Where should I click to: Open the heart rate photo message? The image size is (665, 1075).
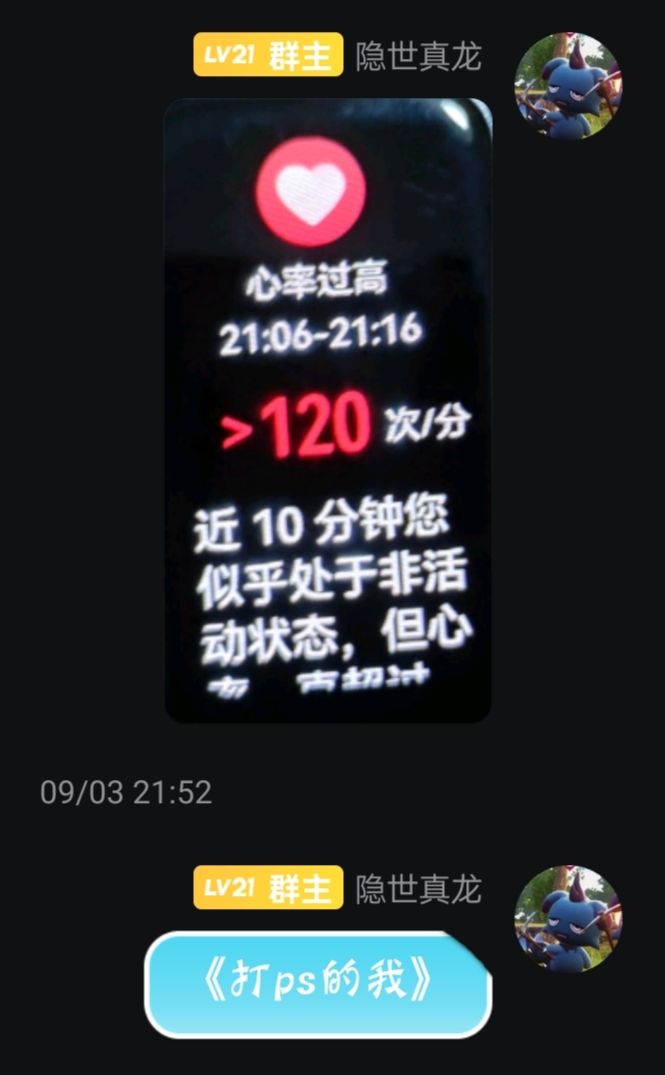(x=328, y=410)
